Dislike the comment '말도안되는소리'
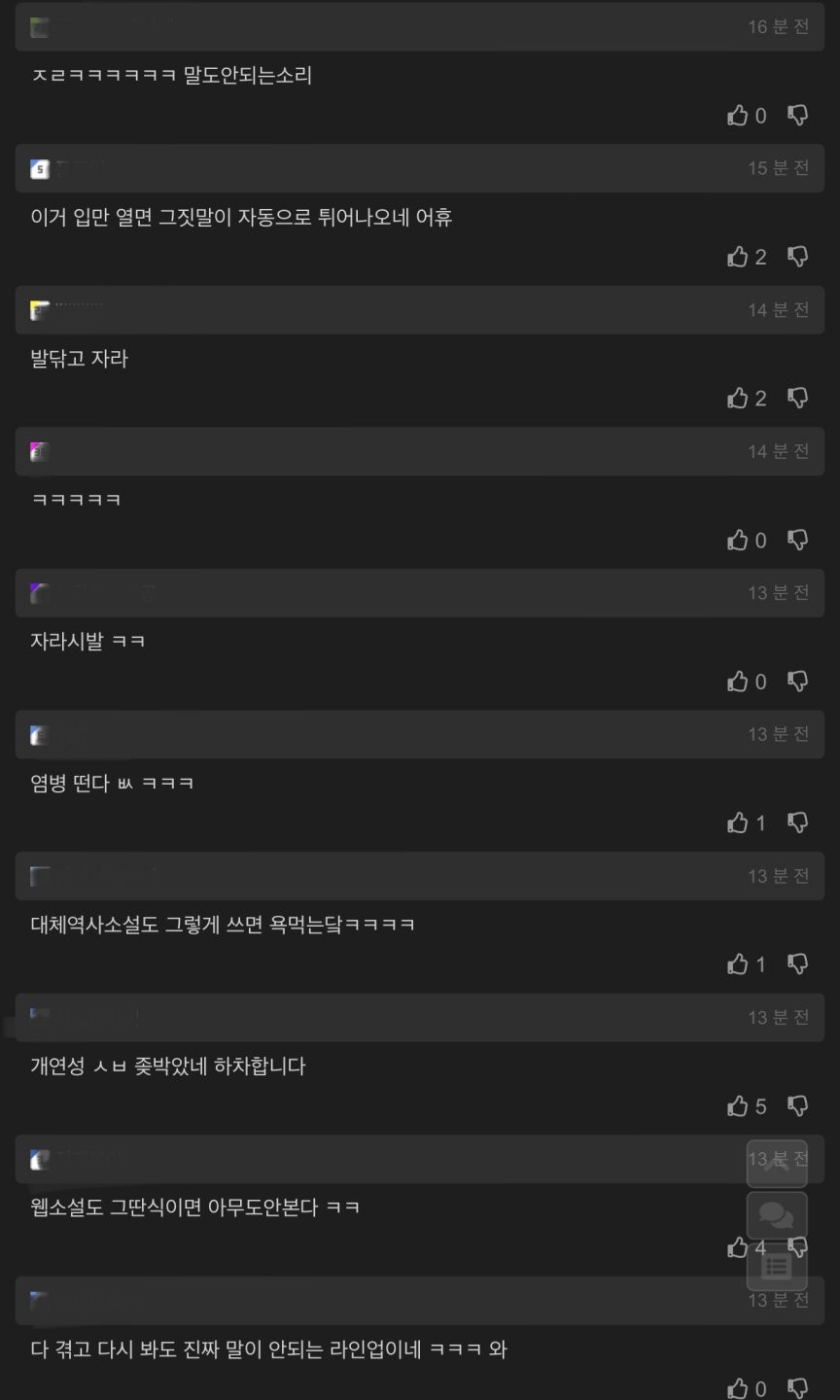 coord(797,116)
